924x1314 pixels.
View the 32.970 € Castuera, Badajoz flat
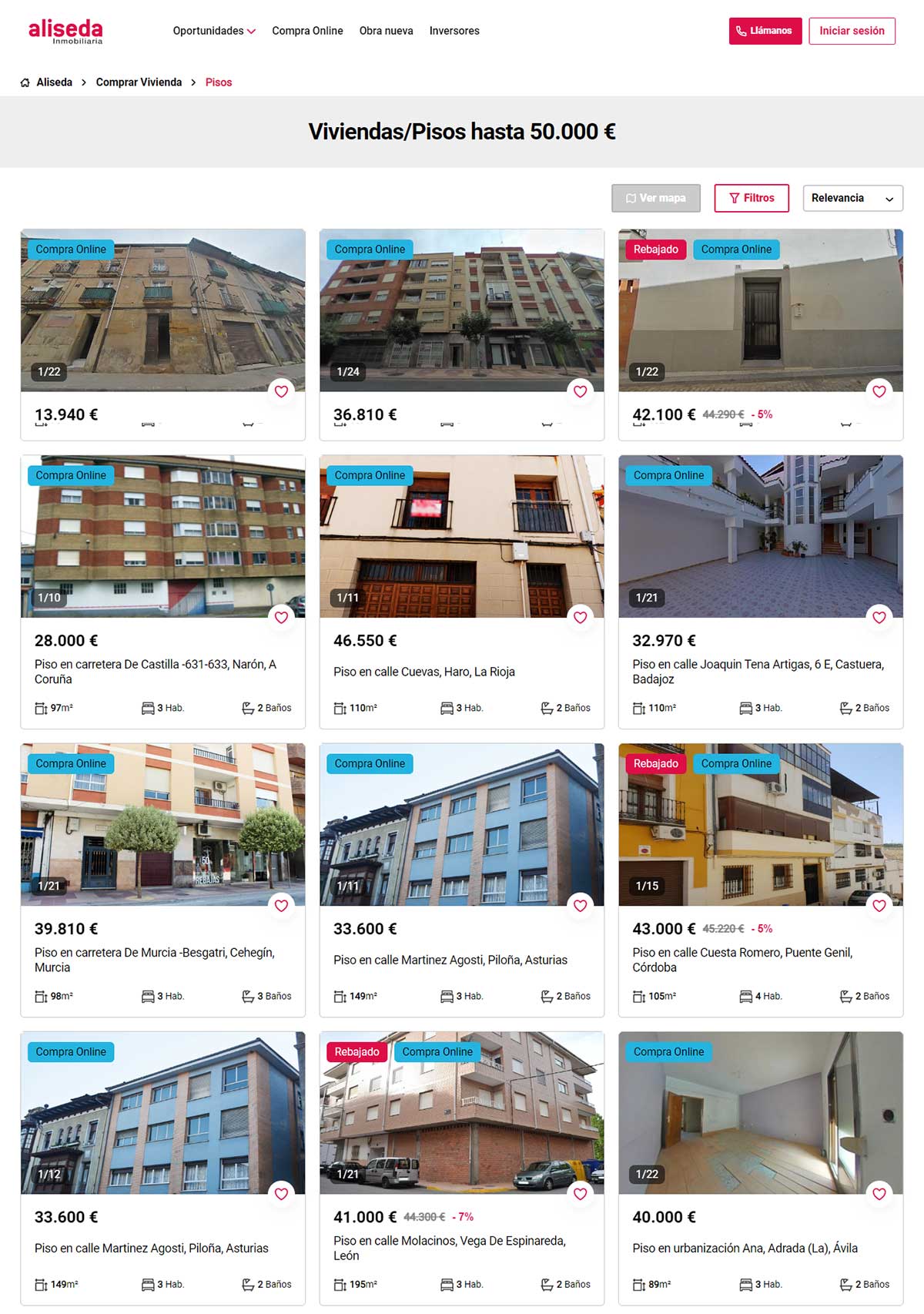point(758,672)
